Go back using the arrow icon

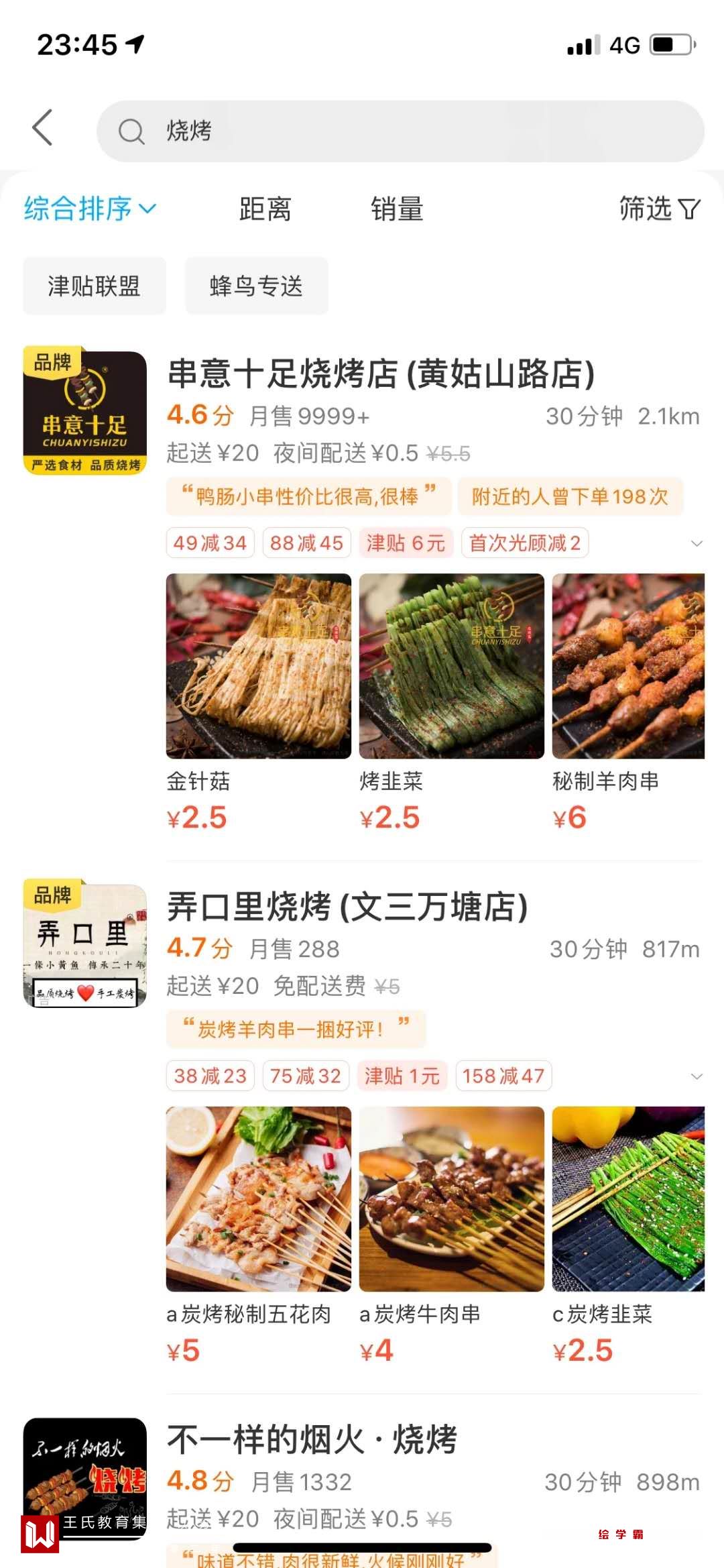(x=42, y=127)
